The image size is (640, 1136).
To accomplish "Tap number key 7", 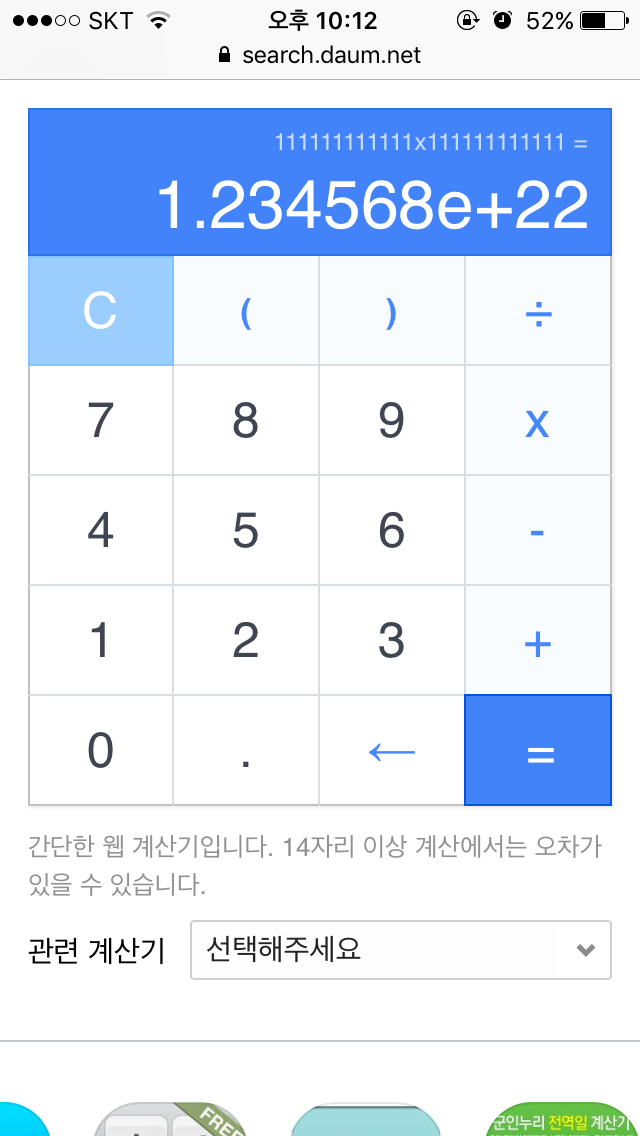I will (x=101, y=421).
